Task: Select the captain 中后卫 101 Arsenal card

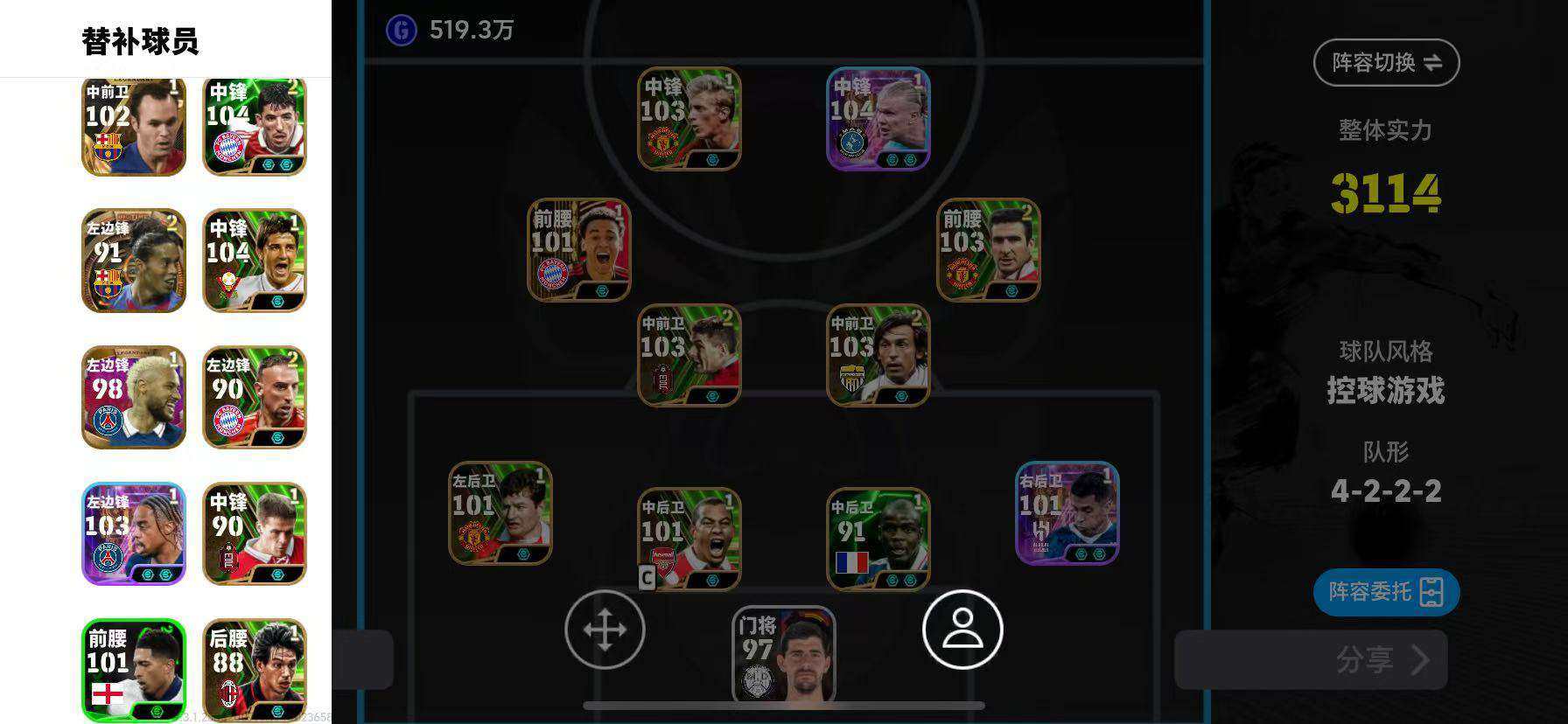Action: coord(689,539)
